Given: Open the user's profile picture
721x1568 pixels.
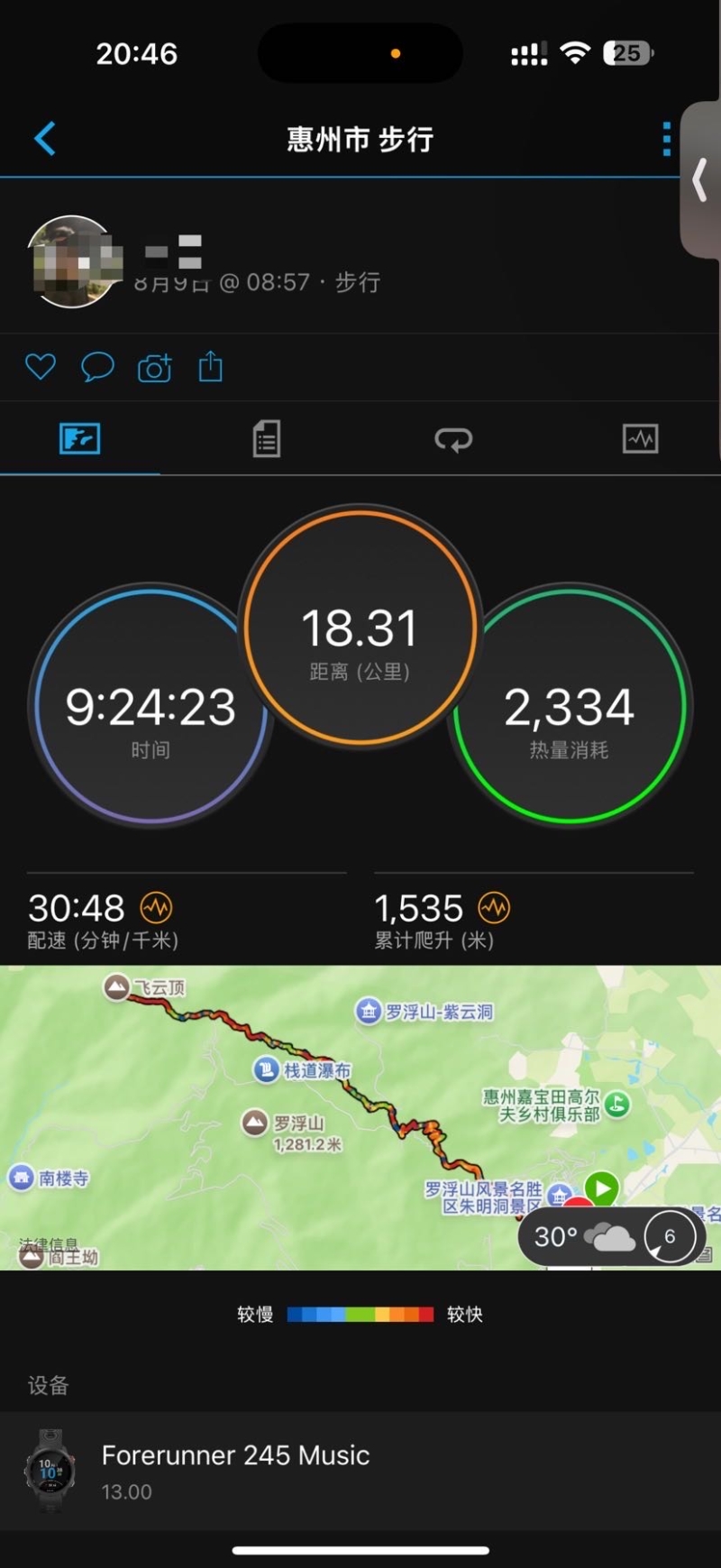Looking at the screenshot, I should (74, 261).
